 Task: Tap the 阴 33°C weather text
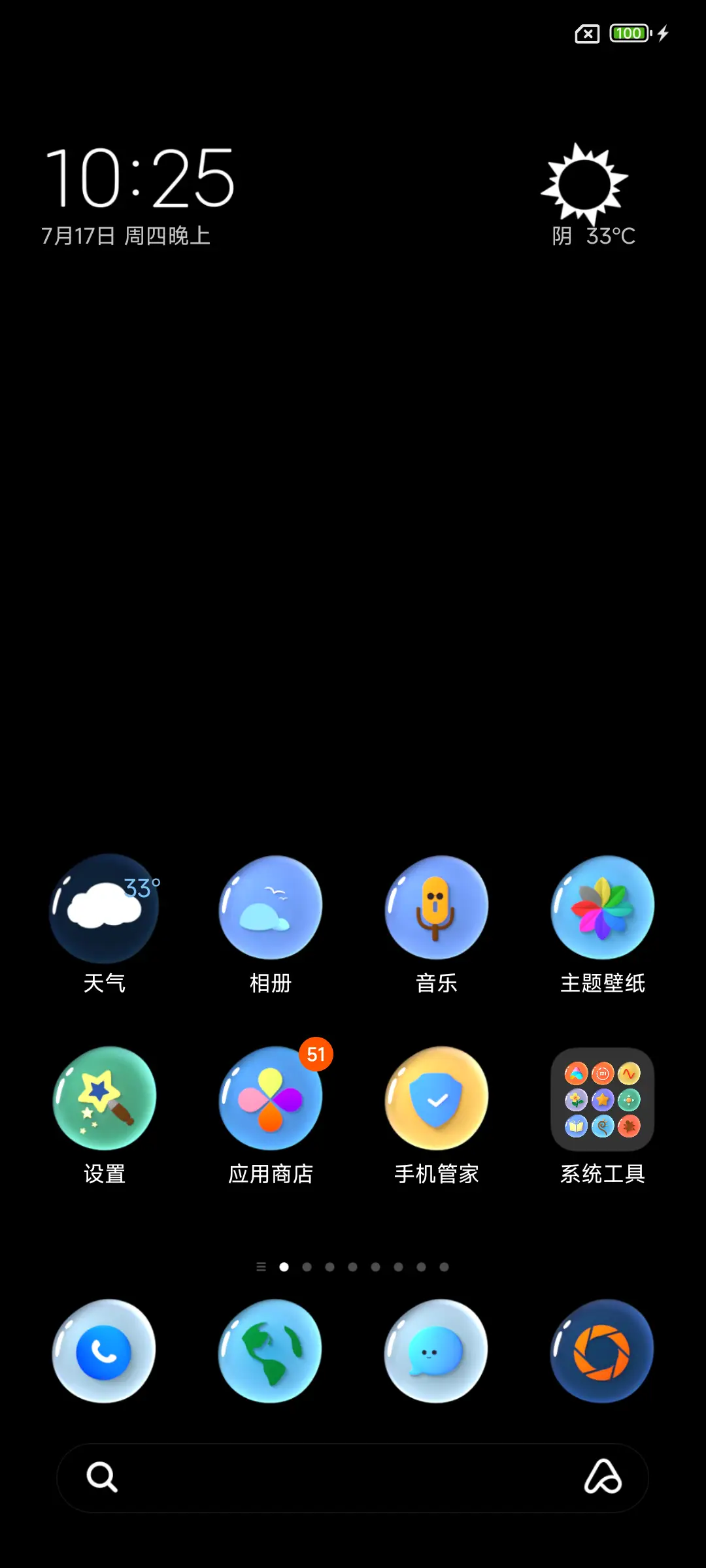click(593, 237)
